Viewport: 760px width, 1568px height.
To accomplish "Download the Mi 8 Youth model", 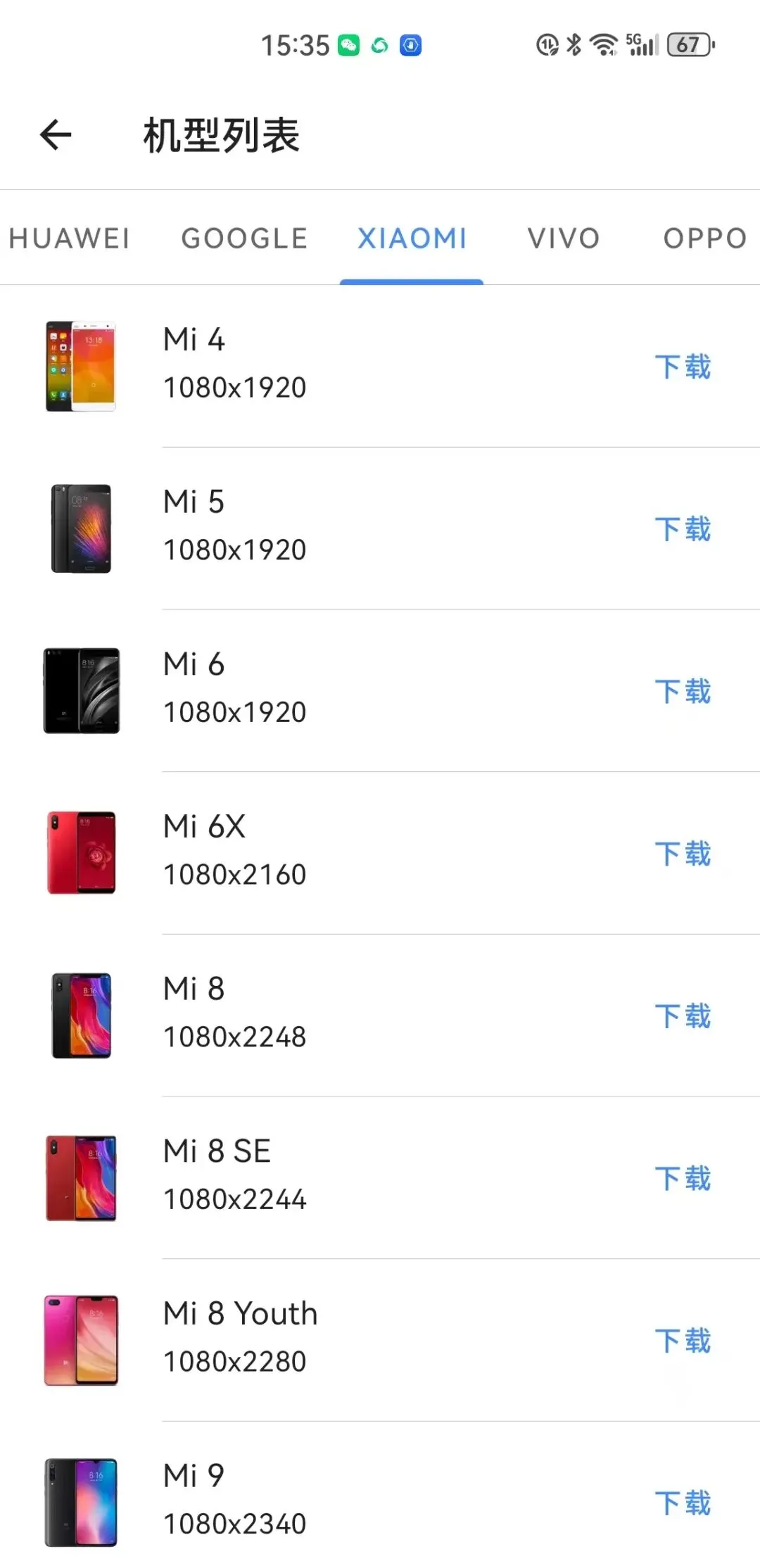I will click(683, 1341).
